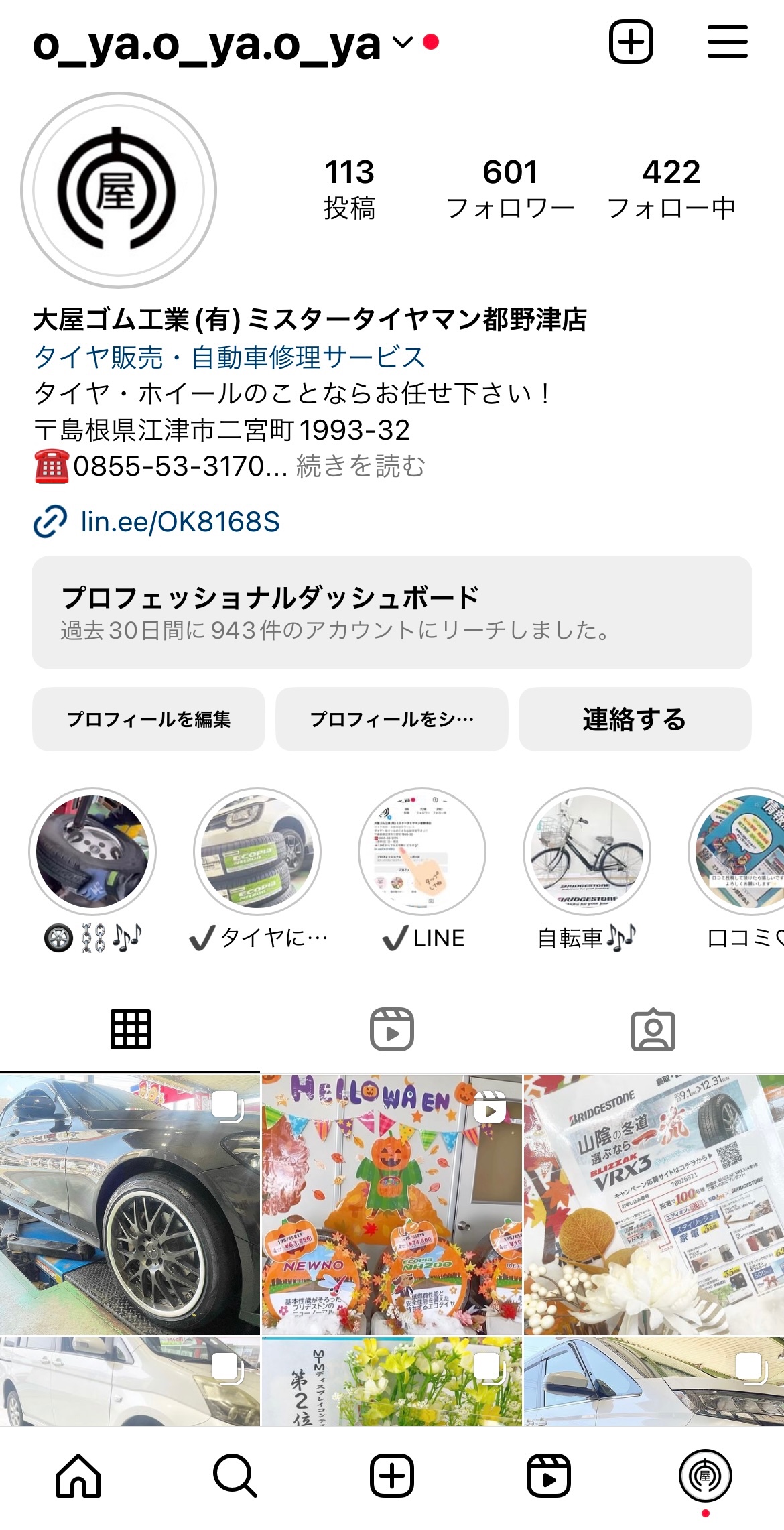Open the new post creation icon
This screenshot has height=1530, width=784.
click(633, 42)
